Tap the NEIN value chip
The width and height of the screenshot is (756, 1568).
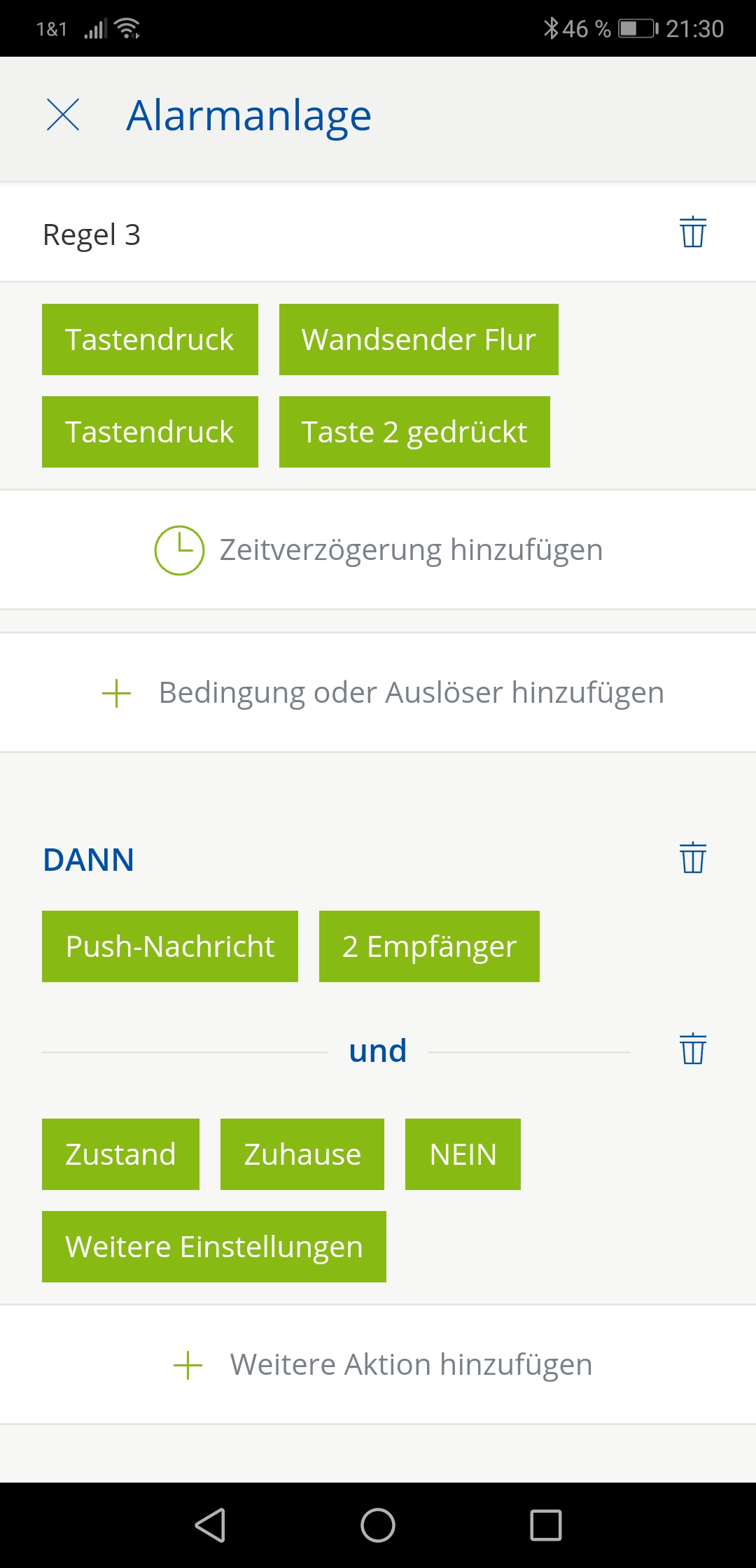[x=462, y=1154]
